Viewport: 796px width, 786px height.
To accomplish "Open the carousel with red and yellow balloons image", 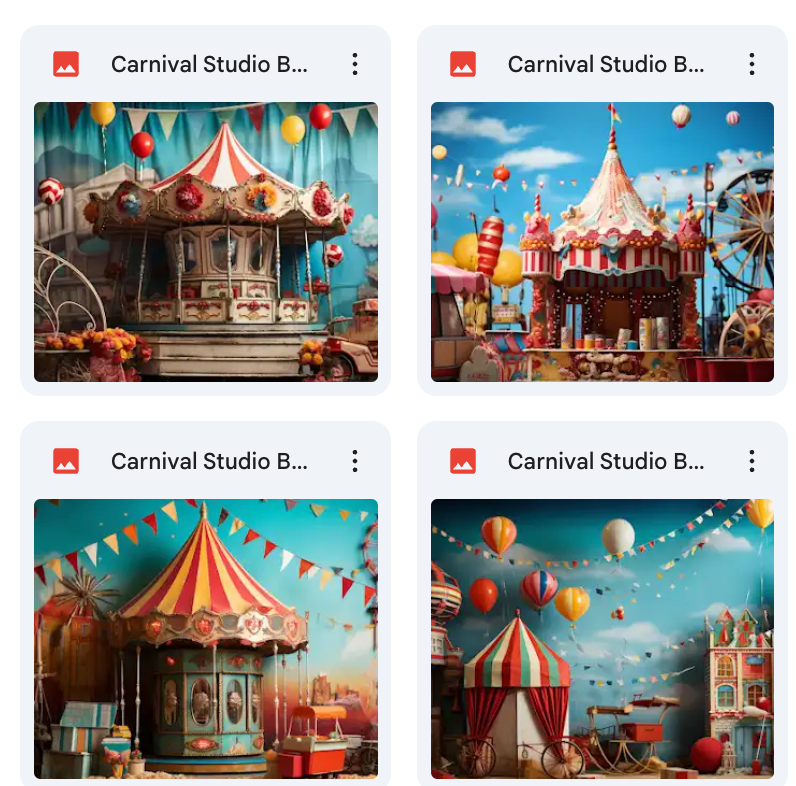I will pyautogui.click(x=206, y=241).
